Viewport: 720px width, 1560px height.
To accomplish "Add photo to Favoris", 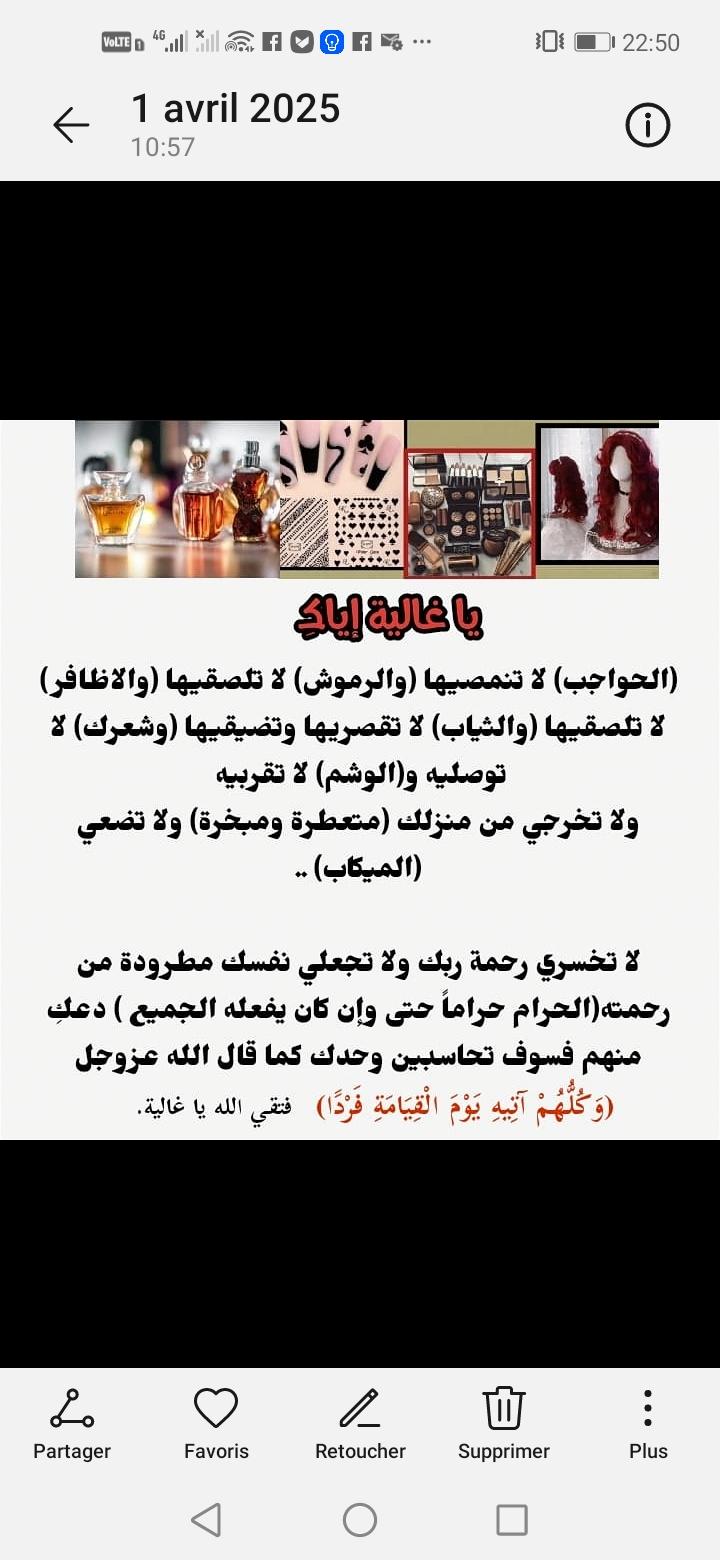I will 216,1422.
